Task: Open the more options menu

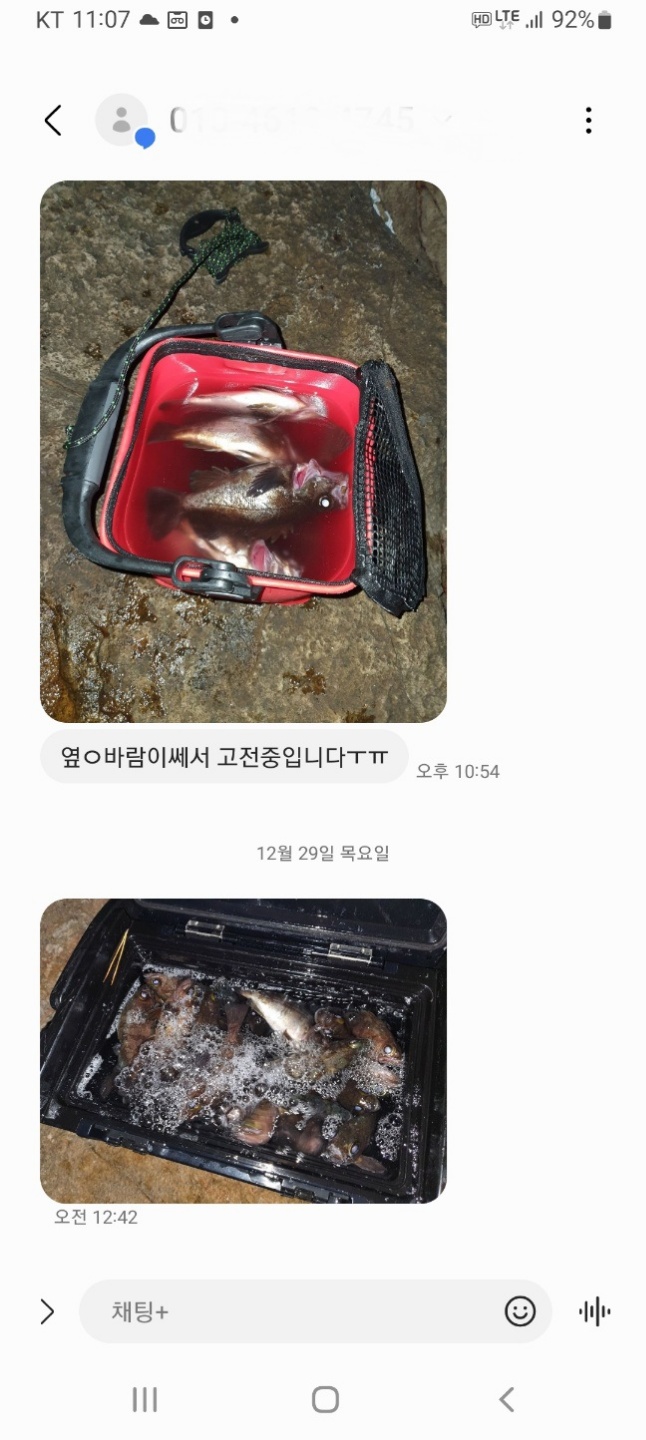Action: point(588,121)
